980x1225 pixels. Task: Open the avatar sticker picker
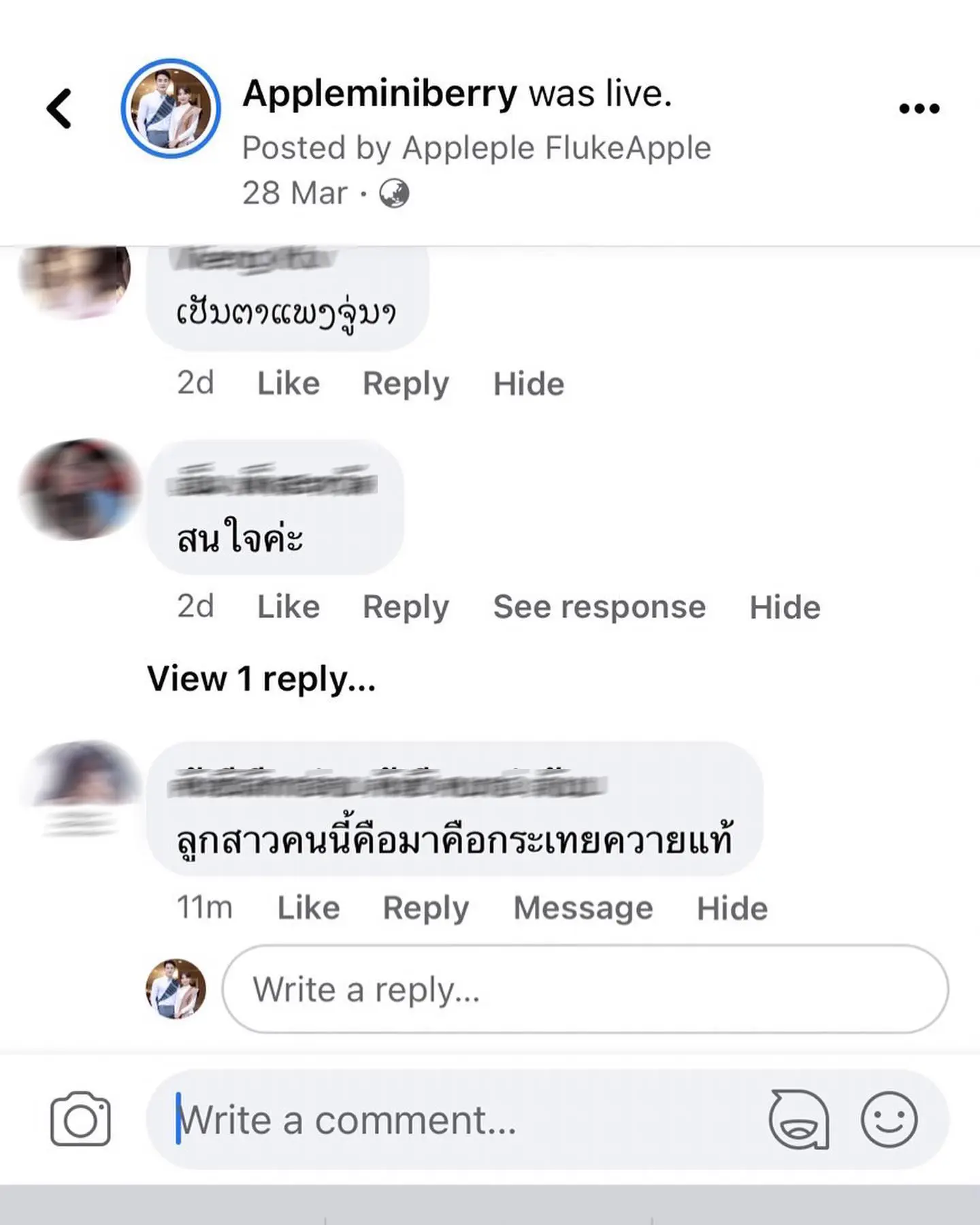799,1120
